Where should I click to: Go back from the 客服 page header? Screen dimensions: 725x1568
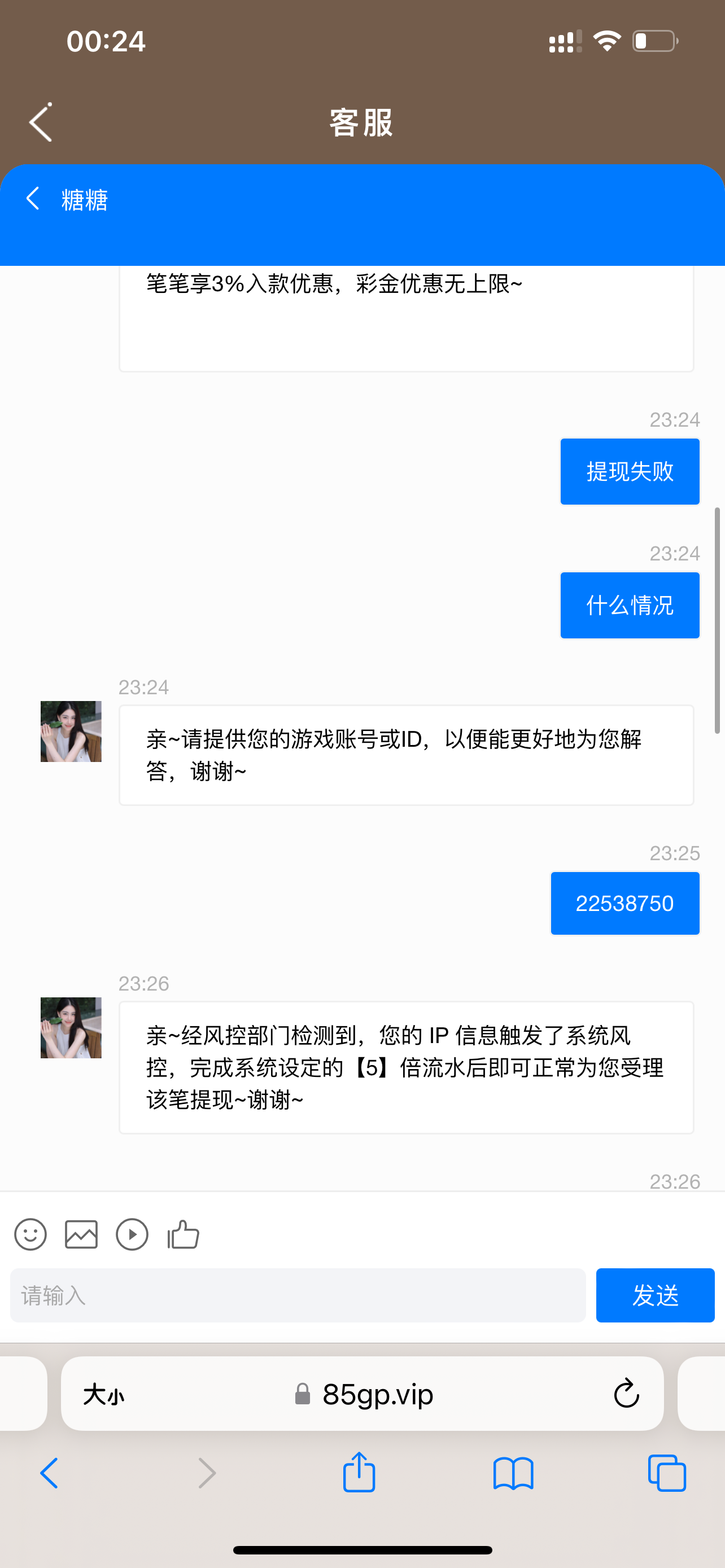pyautogui.click(x=41, y=122)
